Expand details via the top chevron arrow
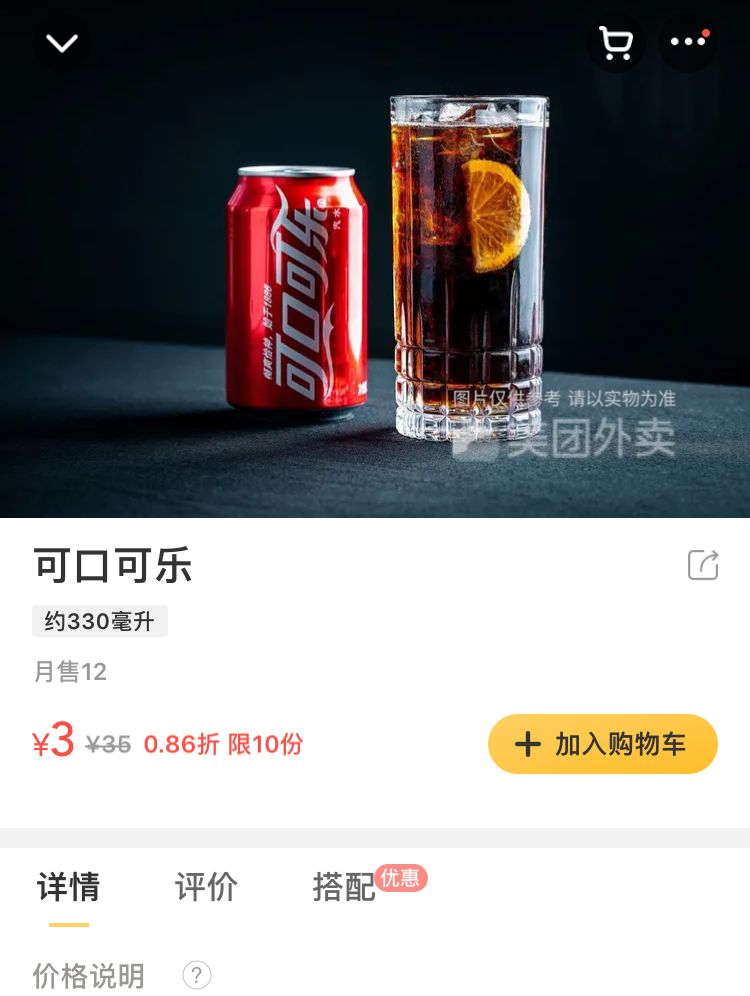This screenshot has width=750, height=996. click(x=62, y=42)
